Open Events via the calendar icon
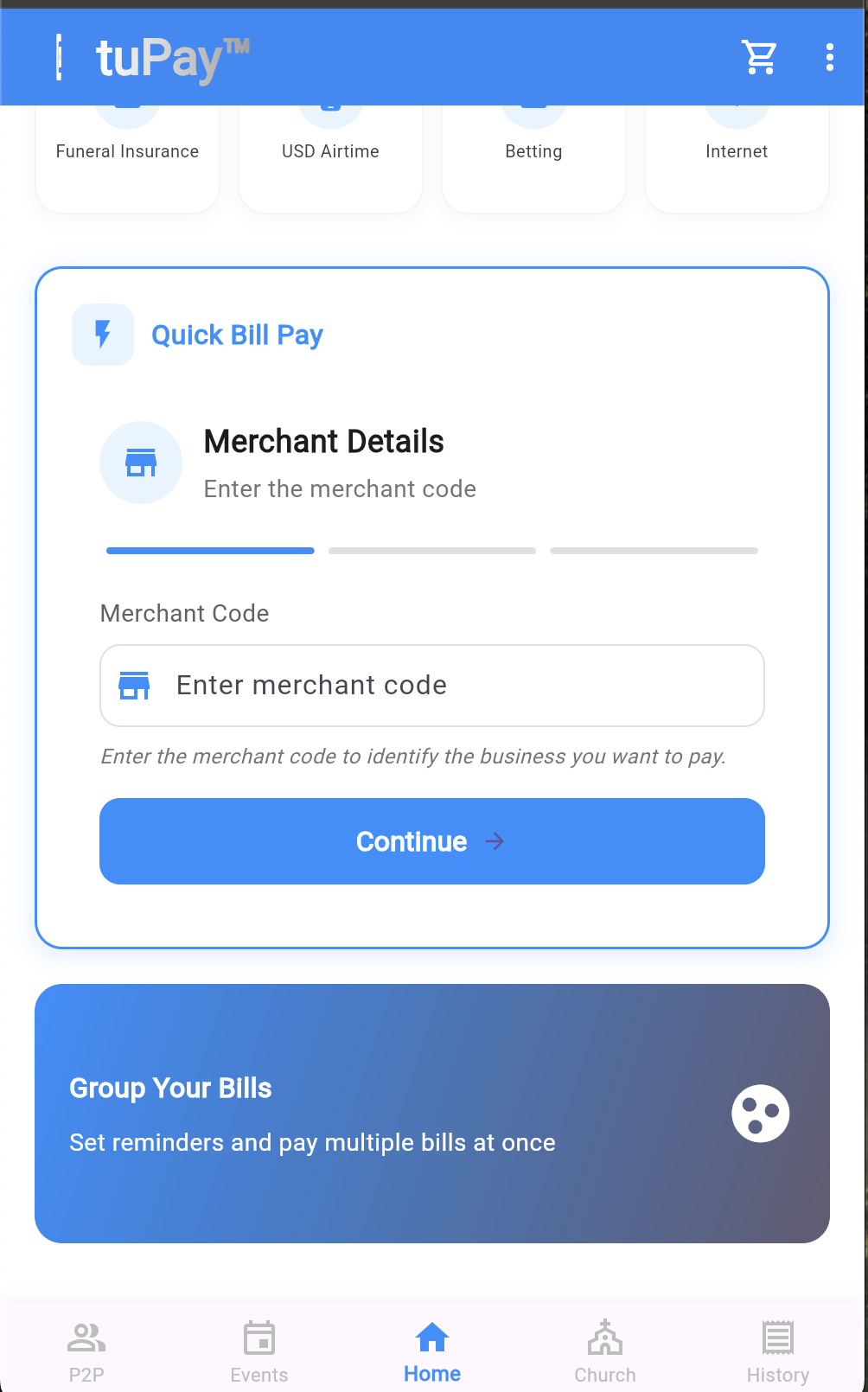Screen dimensions: 868x1392 click(x=259, y=1337)
